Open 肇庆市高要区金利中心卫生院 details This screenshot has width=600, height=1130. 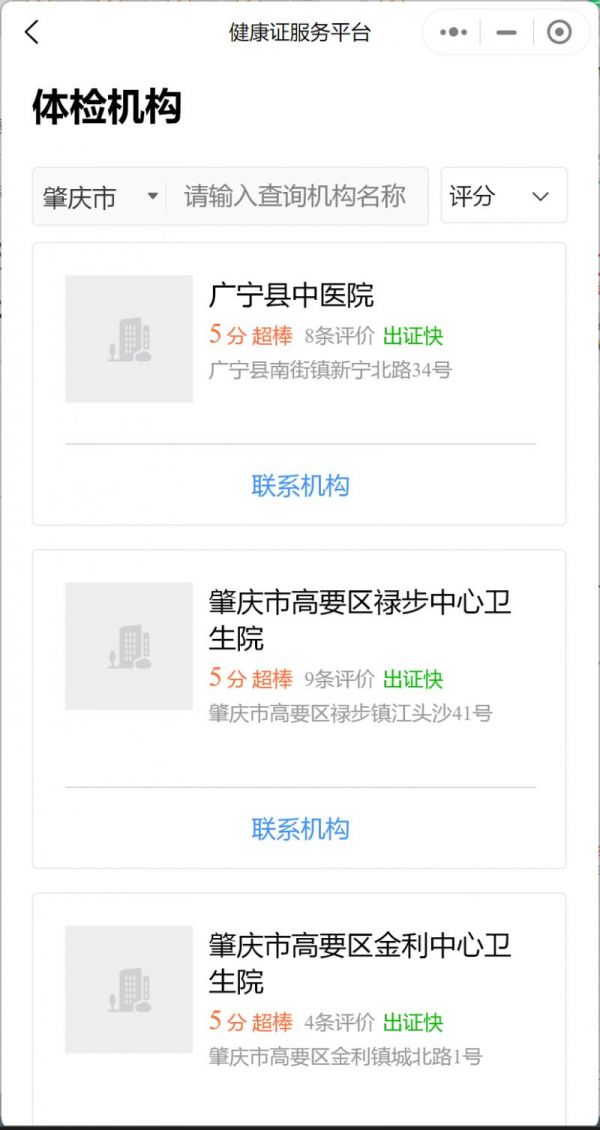click(x=360, y=962)
